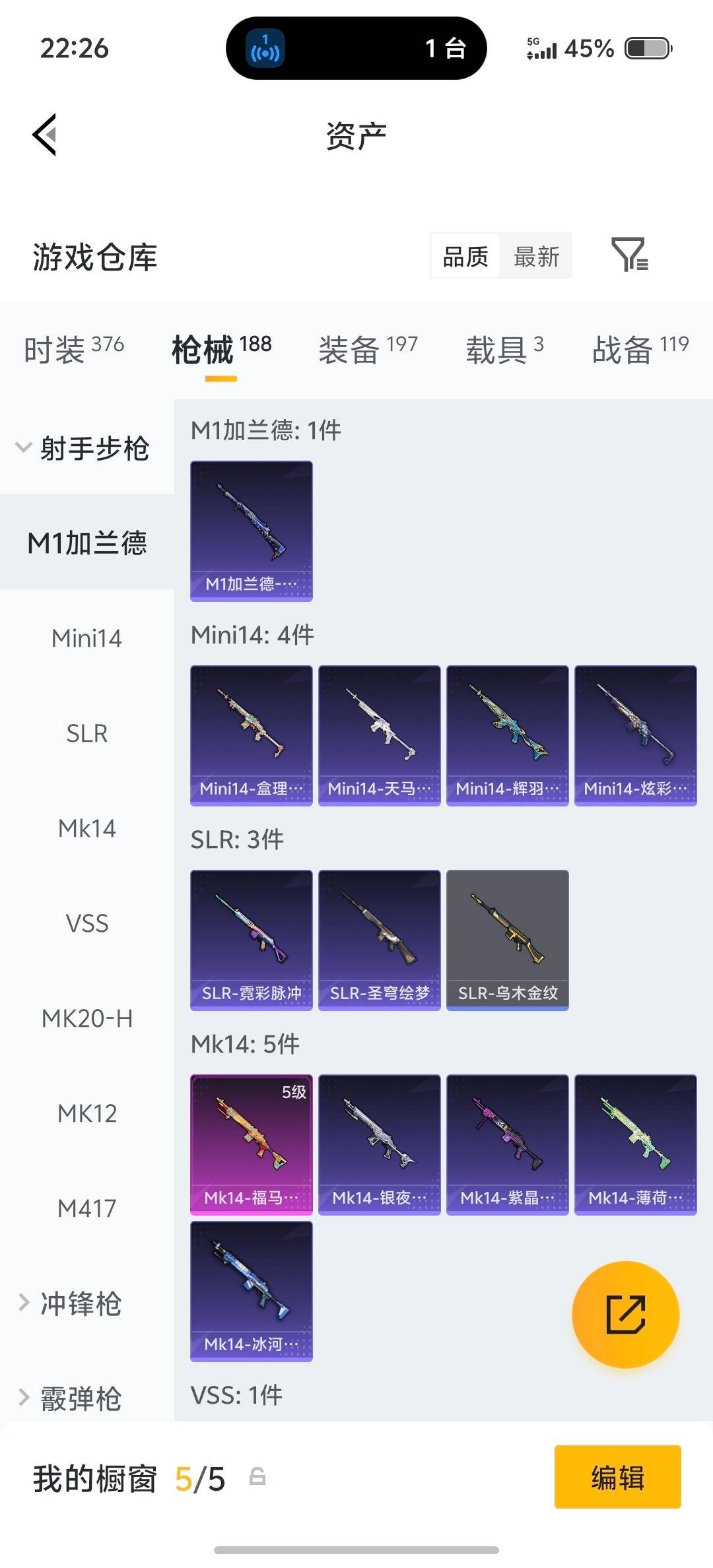The image size is (713, 1568).
Task: Open the Mini14-天马 skin thumbnail
Action: 379,735
